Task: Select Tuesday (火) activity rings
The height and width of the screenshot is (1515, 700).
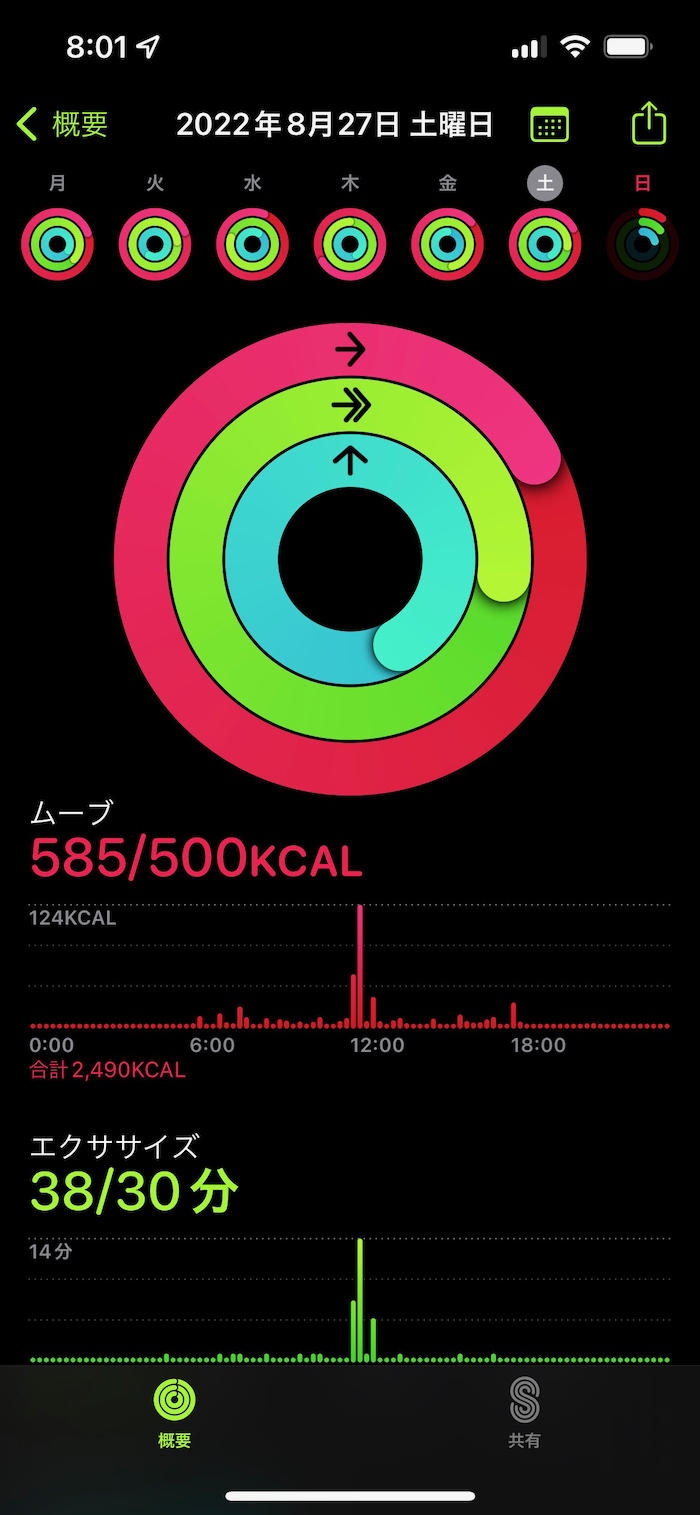Action: [155, 243]
